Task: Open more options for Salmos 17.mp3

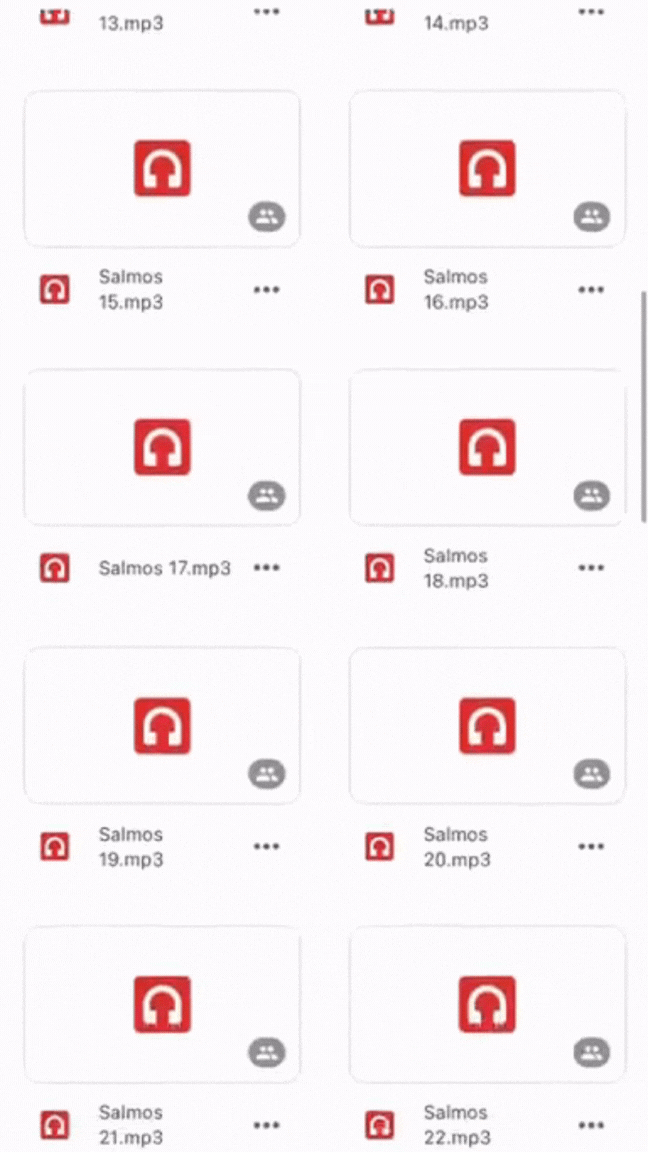Action: click(266, 568)
